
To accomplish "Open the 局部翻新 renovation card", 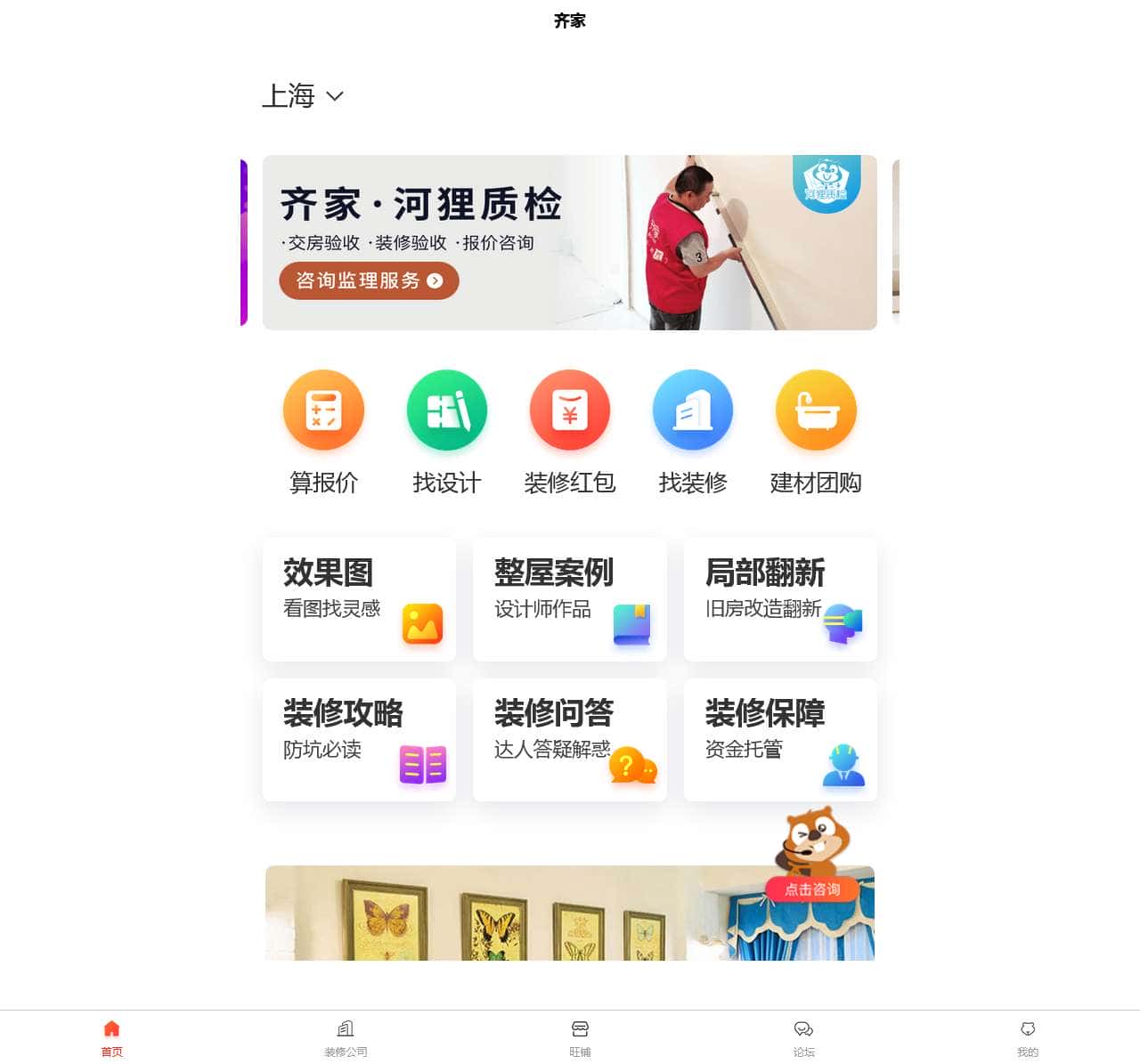I will click(780, 599).
